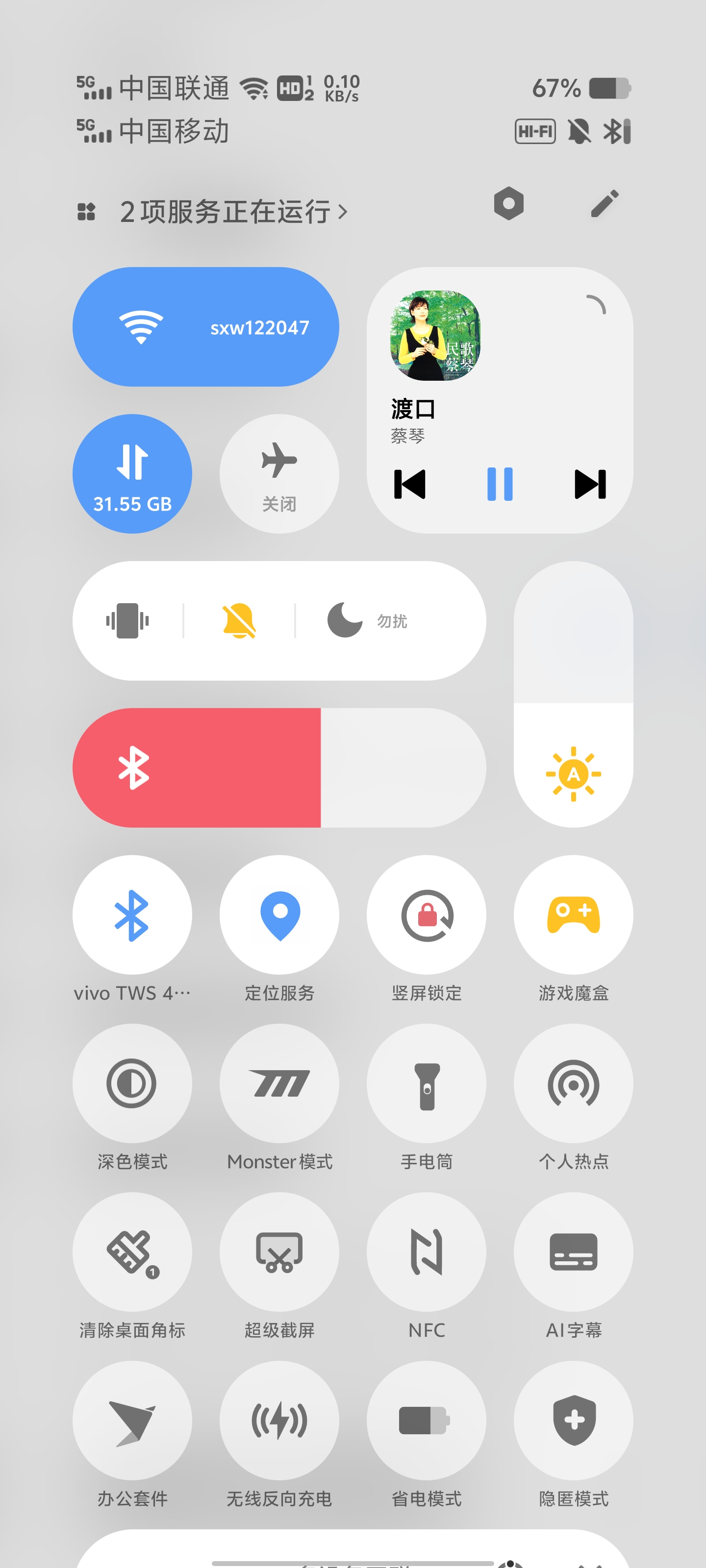Switch to vibrate mode
This screenshot has width=706, height=1568.
[x=127, y=621]
